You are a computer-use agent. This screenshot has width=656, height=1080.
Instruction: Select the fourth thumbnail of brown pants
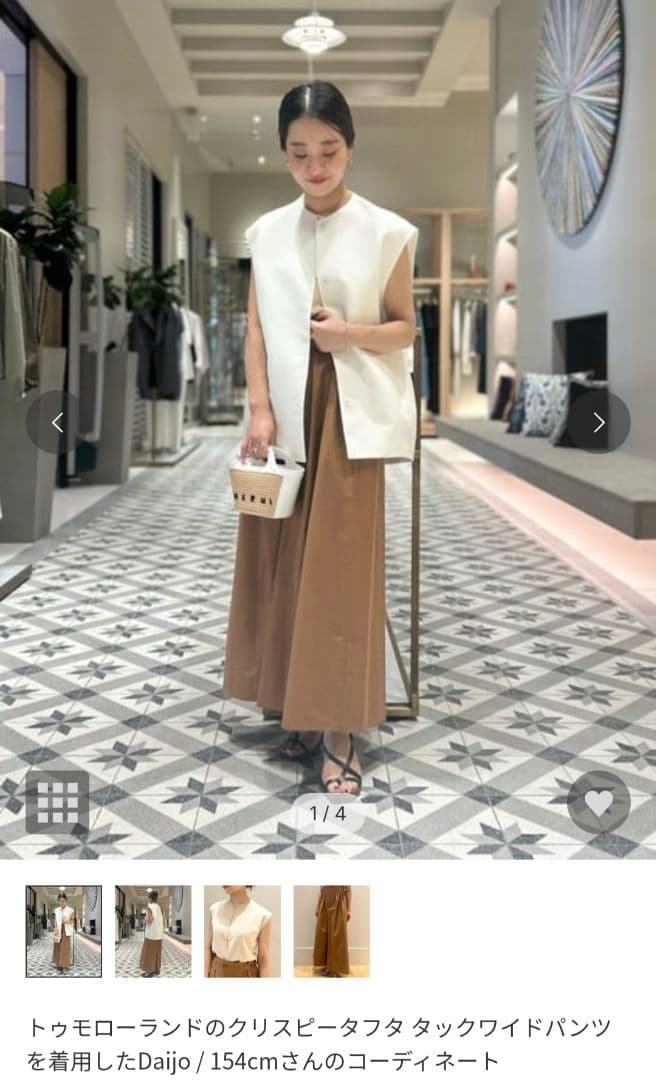[x=331, y=931]
